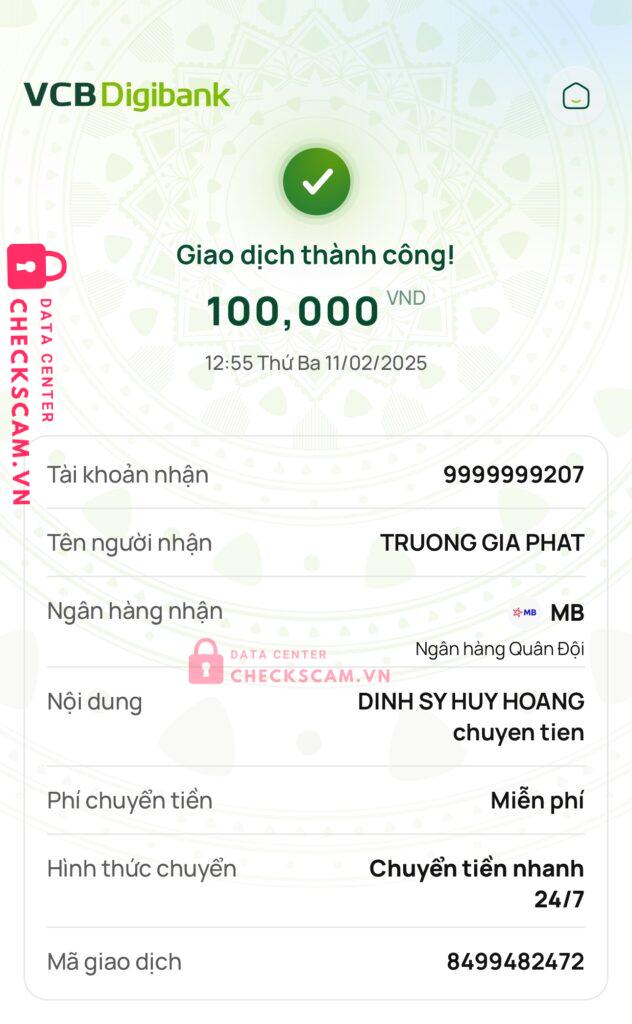Go to the home screen icon

click(576, 97)
